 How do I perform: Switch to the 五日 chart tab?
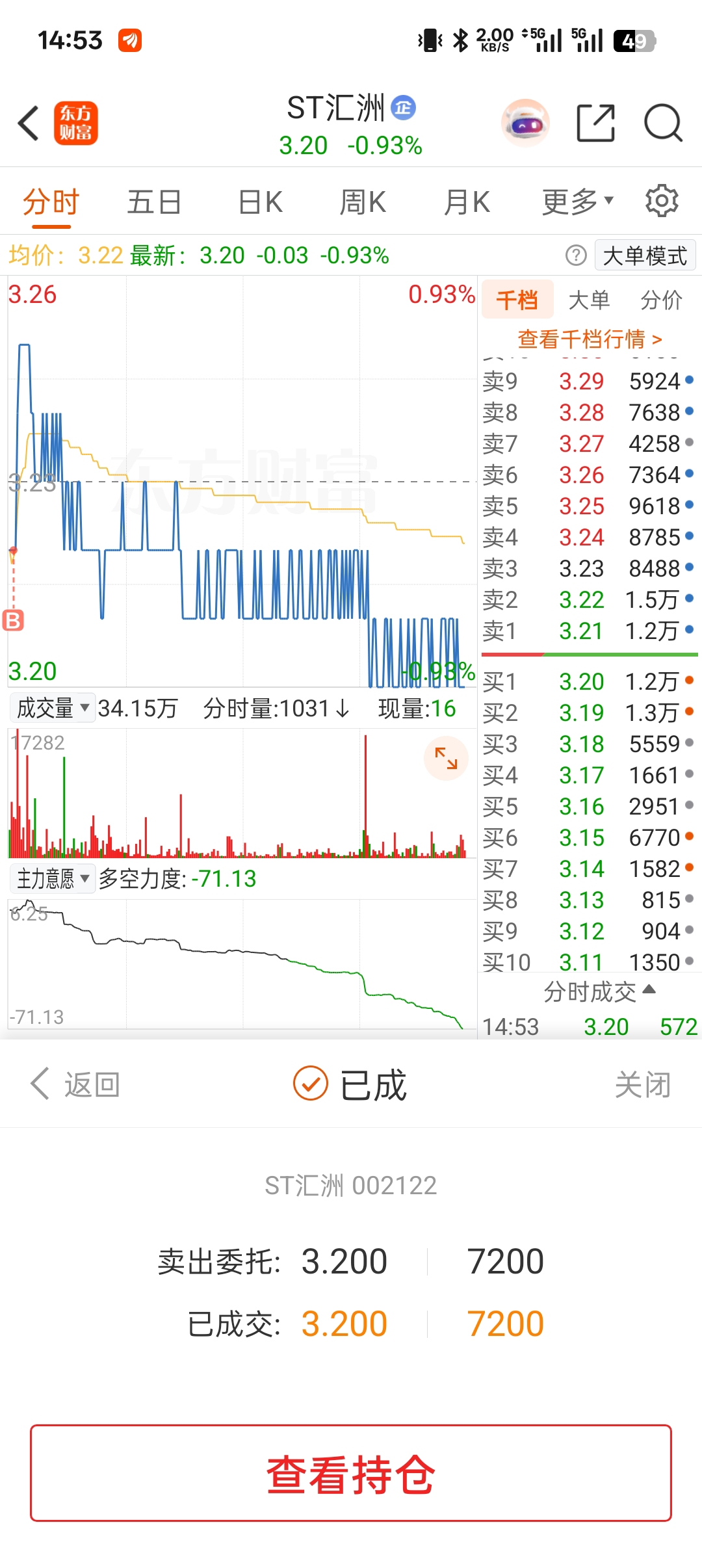(154, 202)
